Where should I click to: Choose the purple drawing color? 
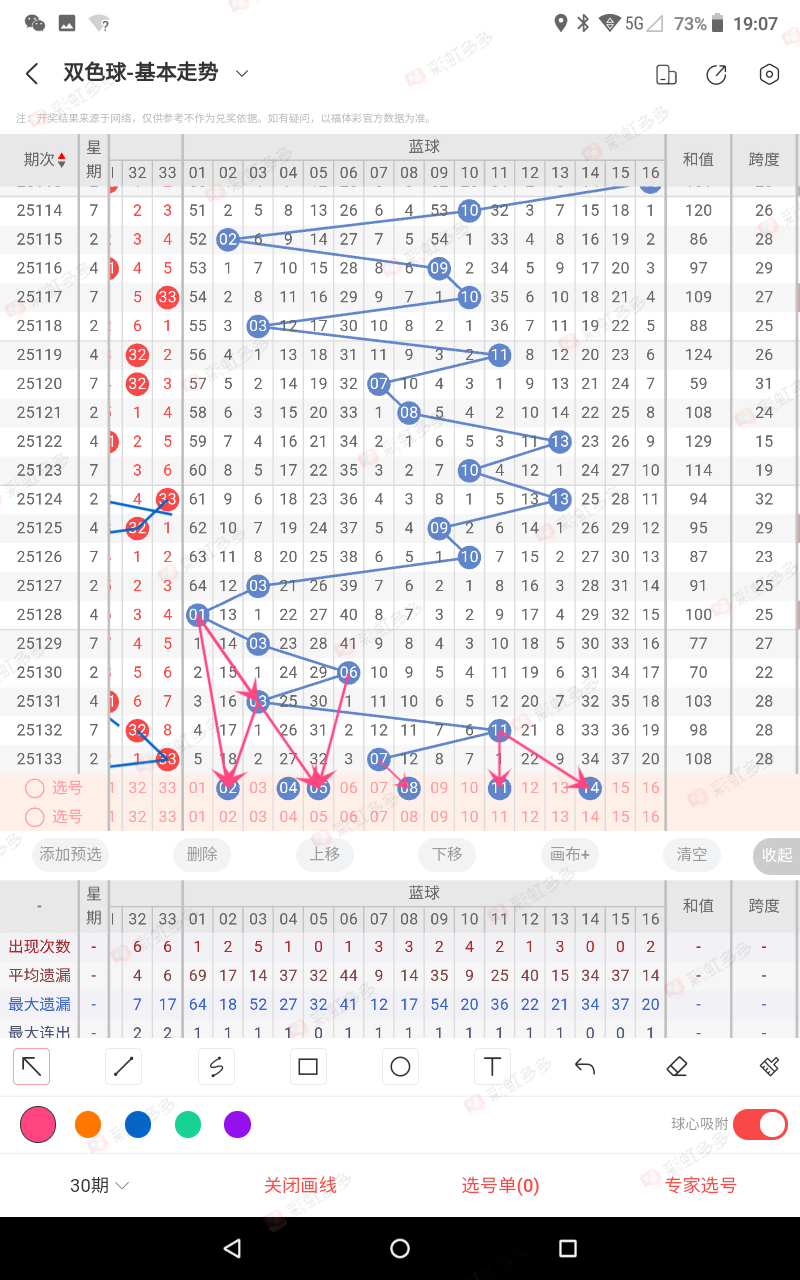237,1125
